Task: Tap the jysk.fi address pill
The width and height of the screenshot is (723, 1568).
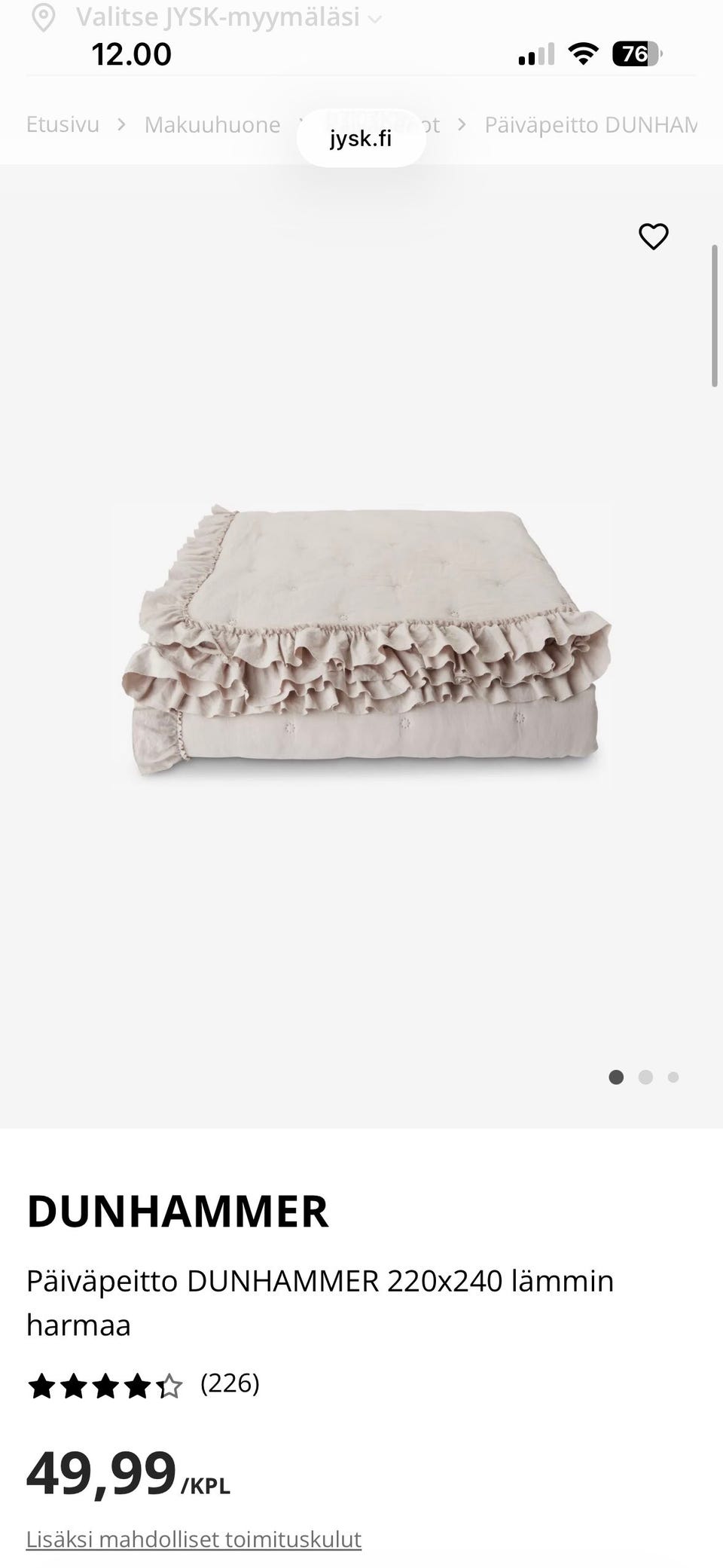Action: (x=361, y=139)
